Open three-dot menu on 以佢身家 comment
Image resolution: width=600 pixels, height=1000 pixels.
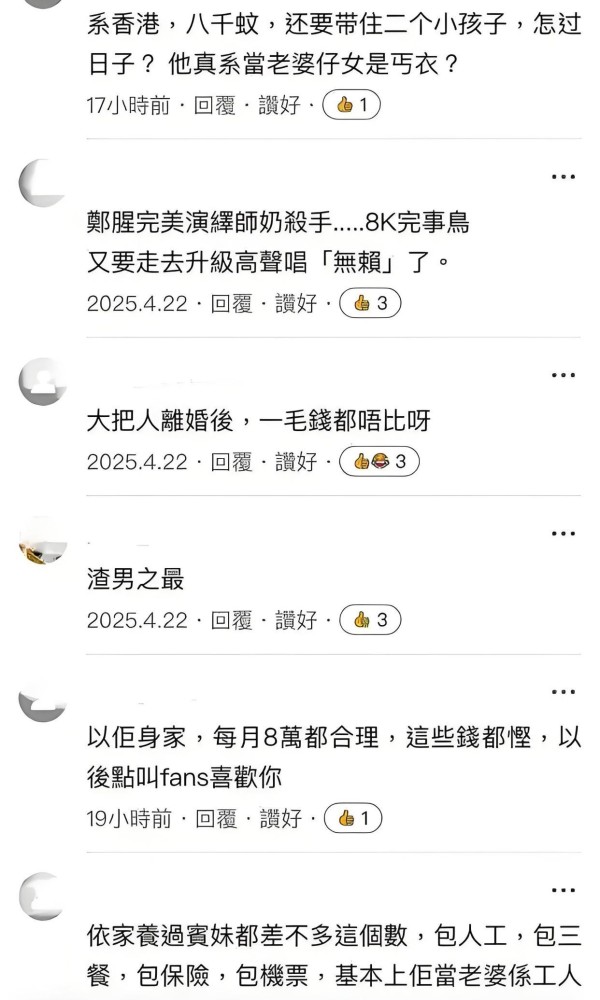pos(563,692)
